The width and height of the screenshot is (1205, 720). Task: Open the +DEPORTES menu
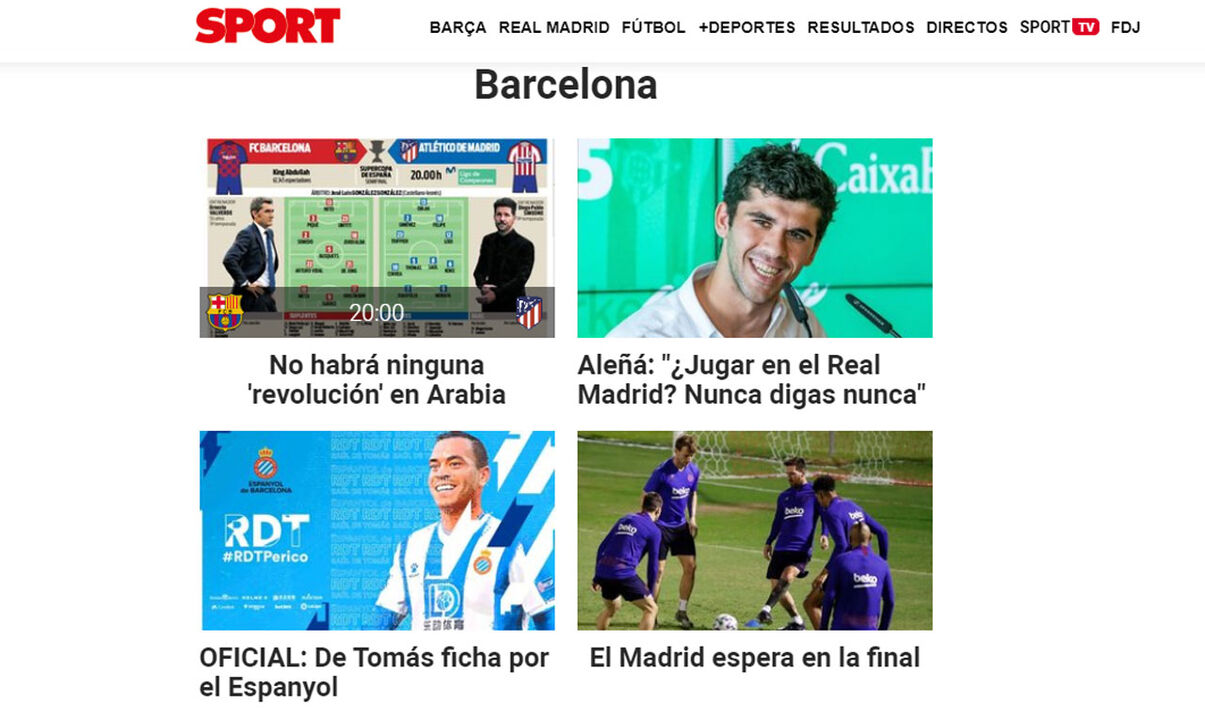point(746,28)
